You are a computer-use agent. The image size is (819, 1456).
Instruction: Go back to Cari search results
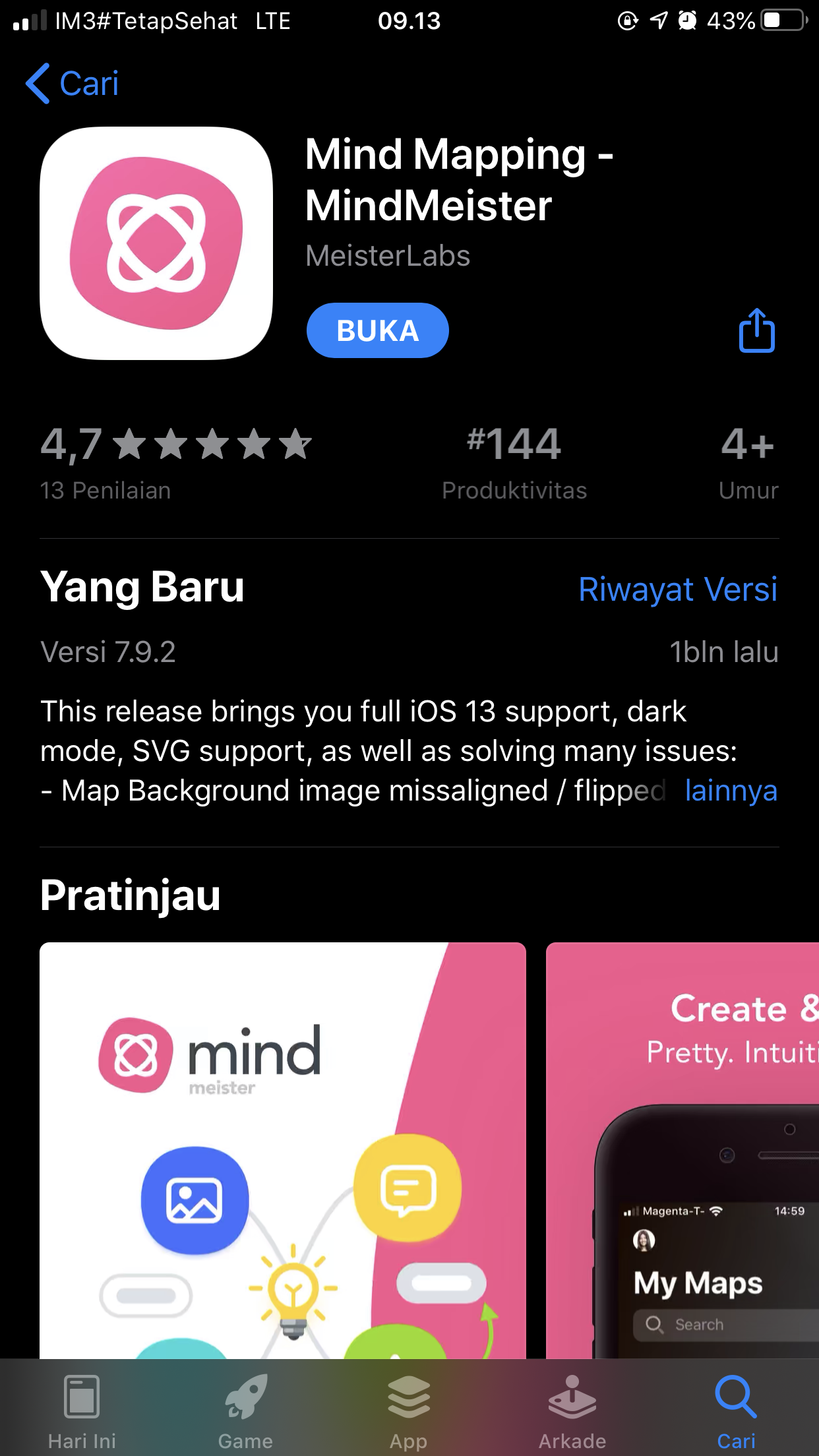click(x=73, y=84)
